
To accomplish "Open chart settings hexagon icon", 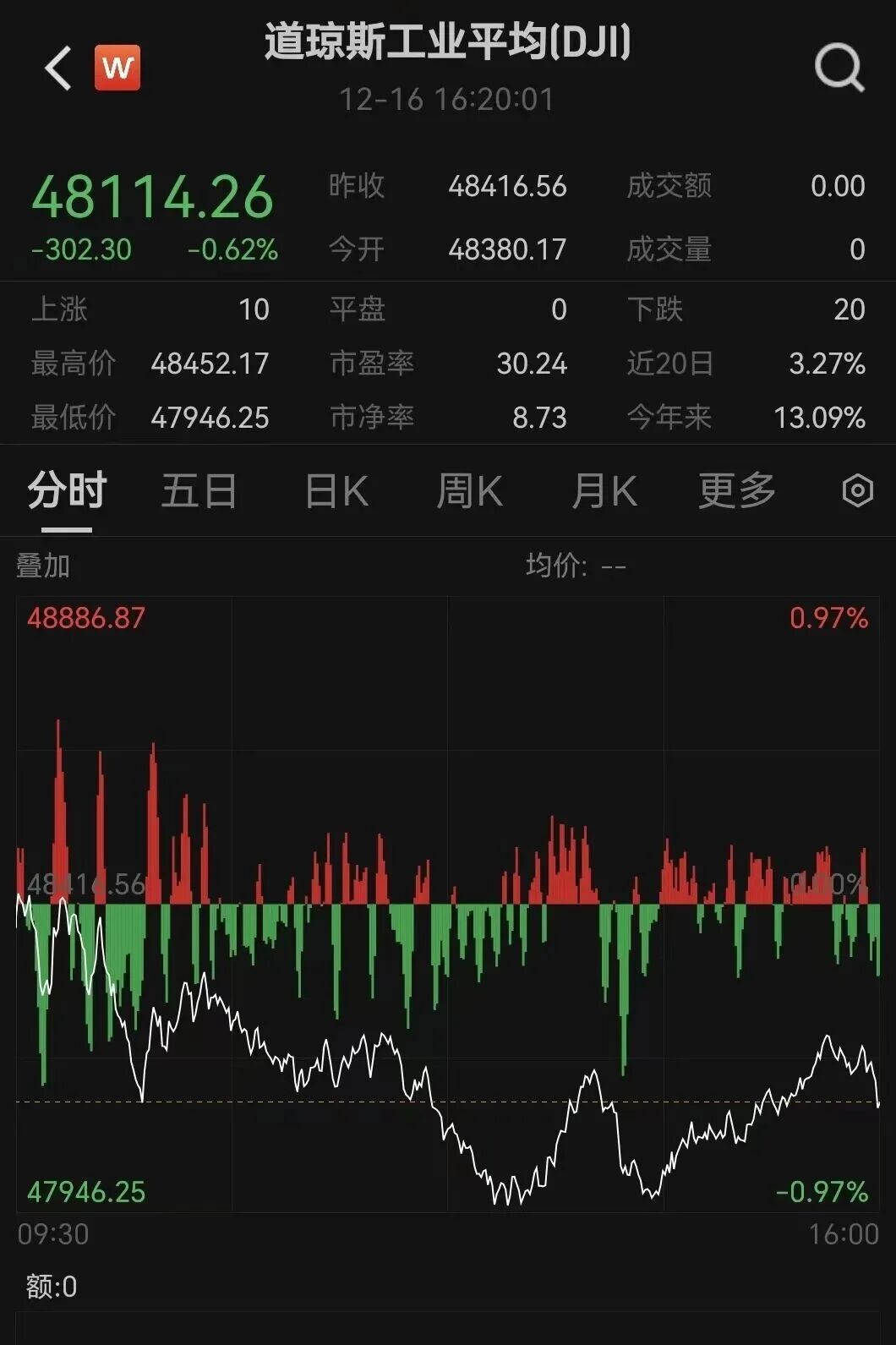I will coord(857,491).
